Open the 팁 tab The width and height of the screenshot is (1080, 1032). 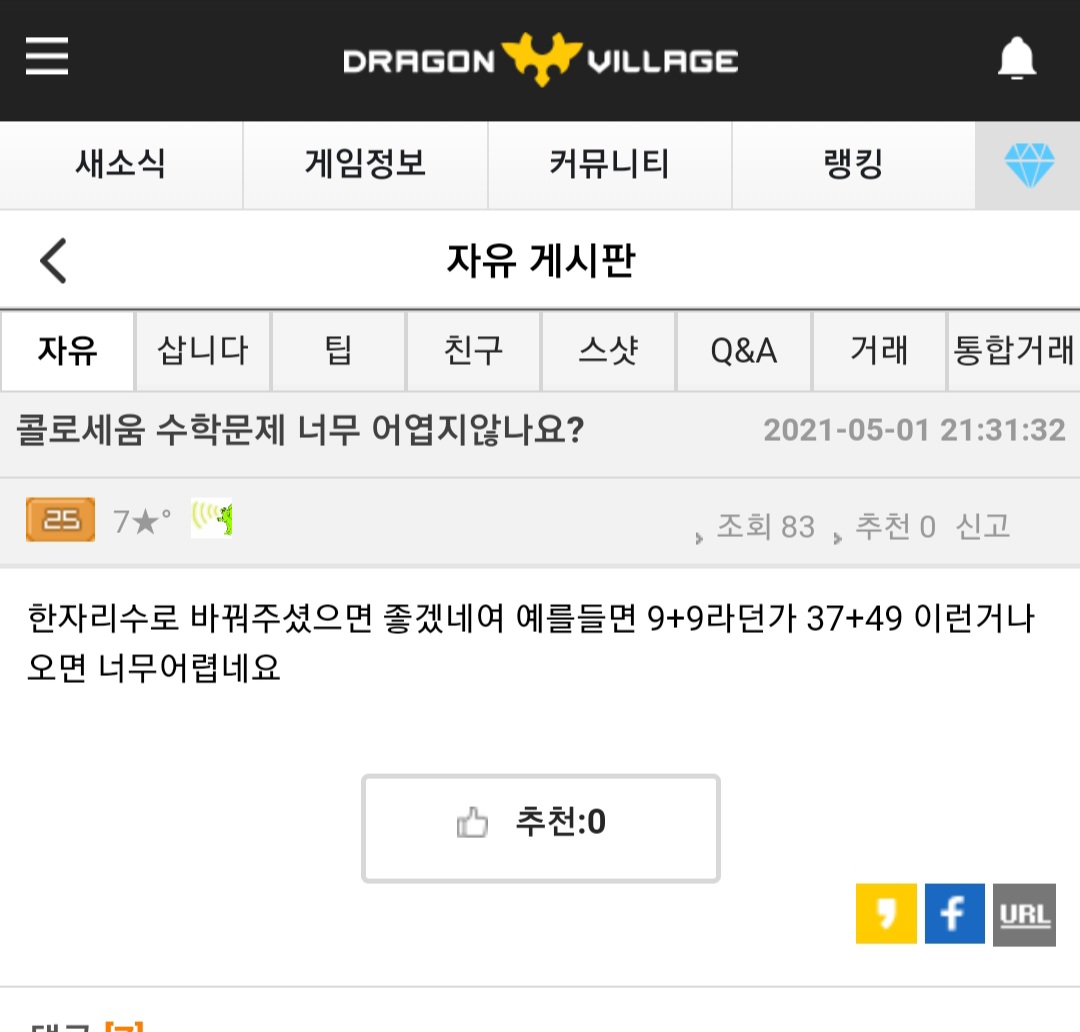(338, 351)
